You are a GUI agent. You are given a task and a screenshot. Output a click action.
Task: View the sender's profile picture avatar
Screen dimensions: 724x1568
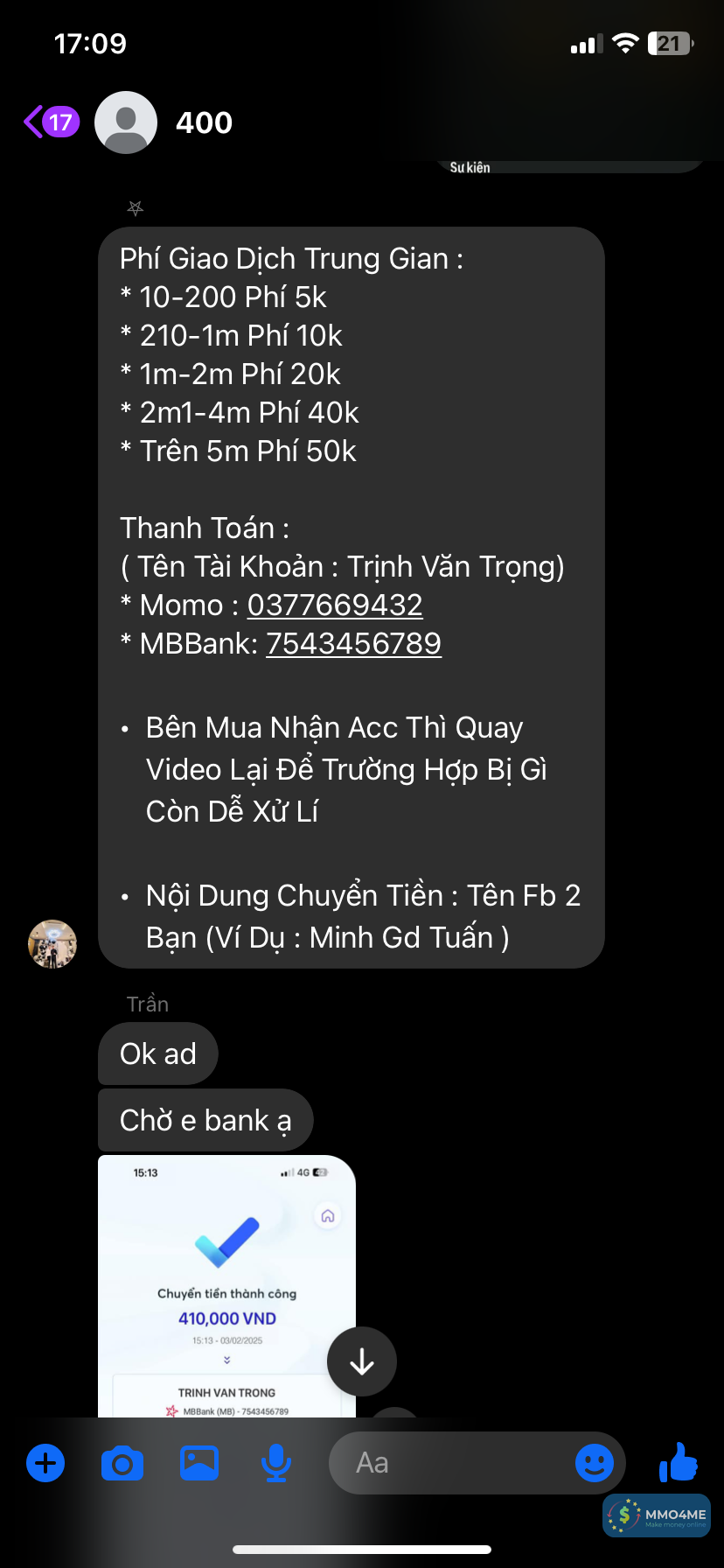[x=52, y=944]
